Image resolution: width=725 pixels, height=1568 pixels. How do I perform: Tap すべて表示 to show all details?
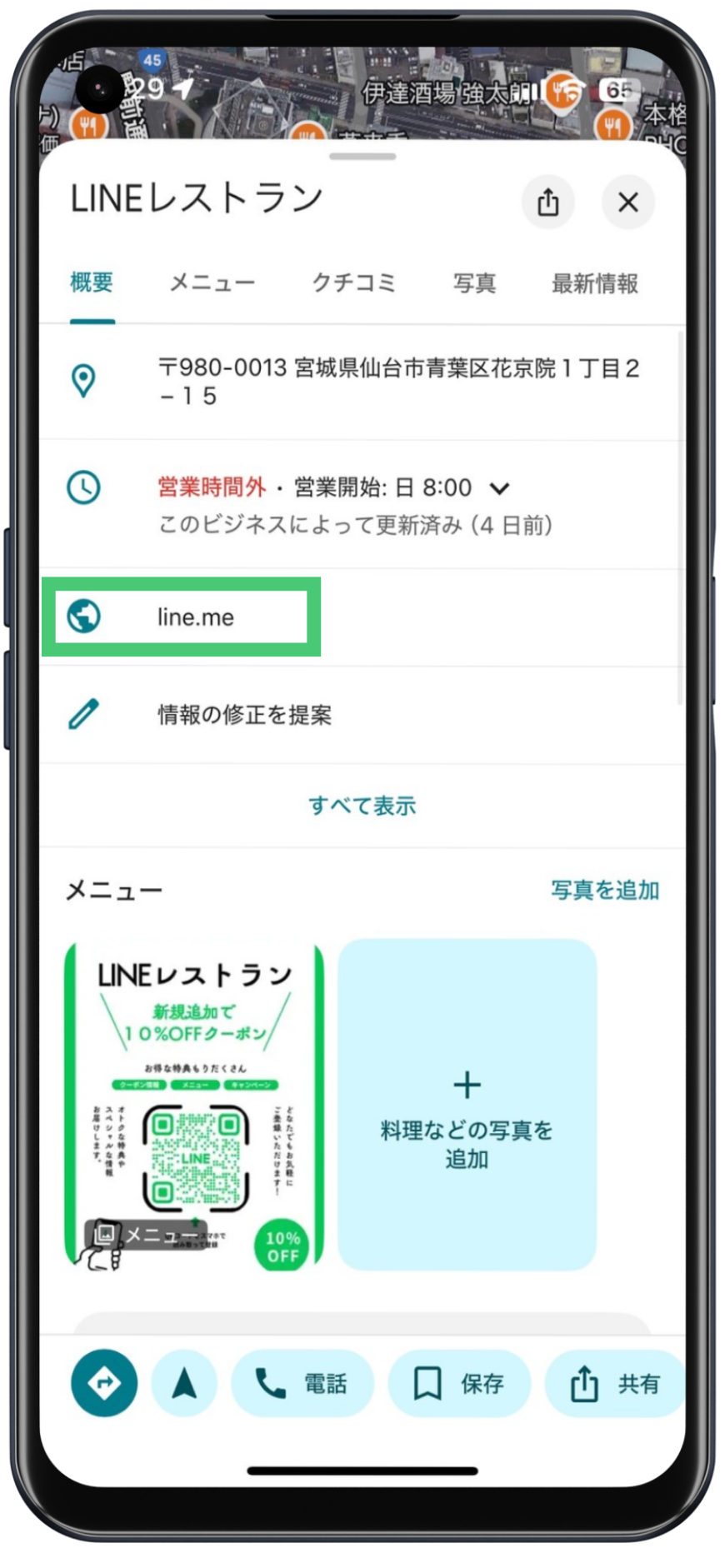362,806
